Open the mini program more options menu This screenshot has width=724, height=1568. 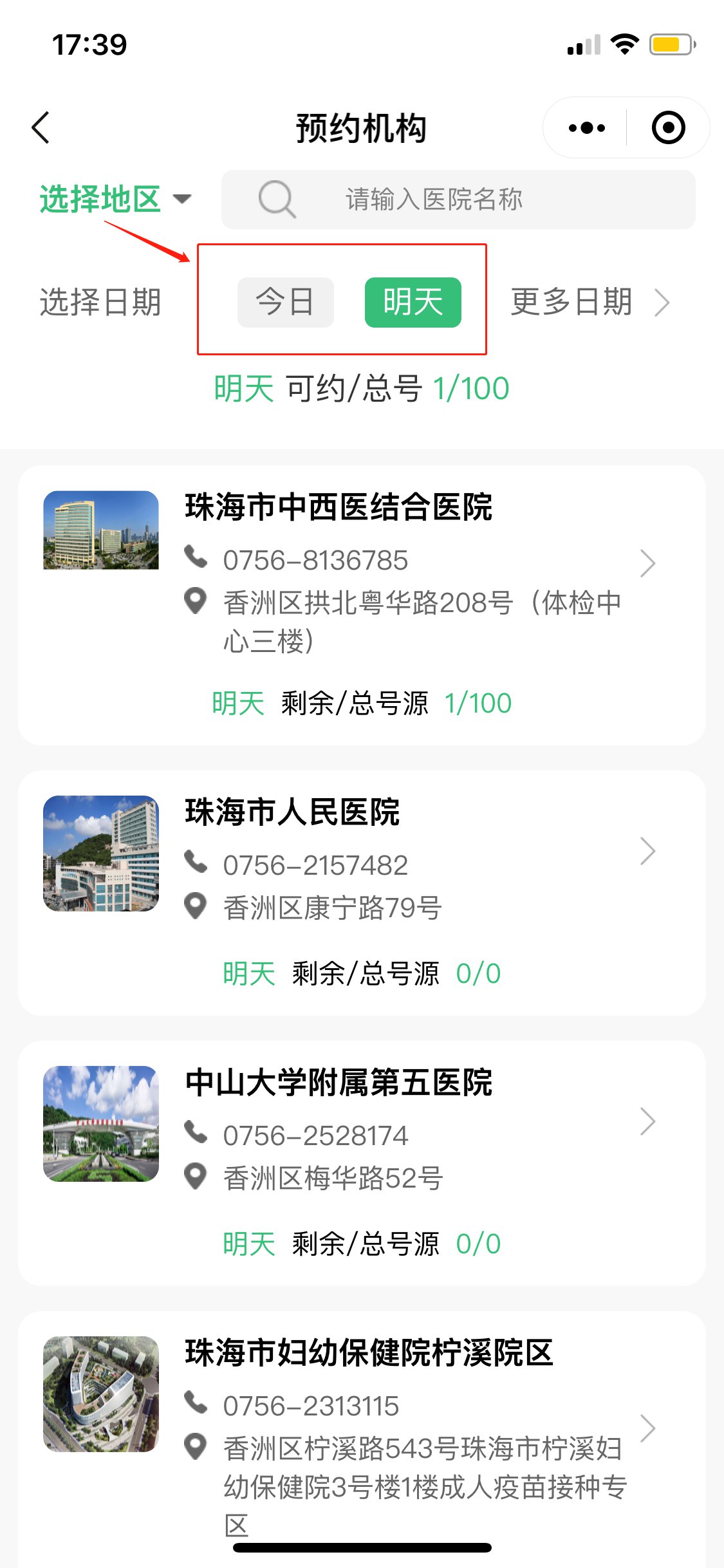click(x=586, y=127)
